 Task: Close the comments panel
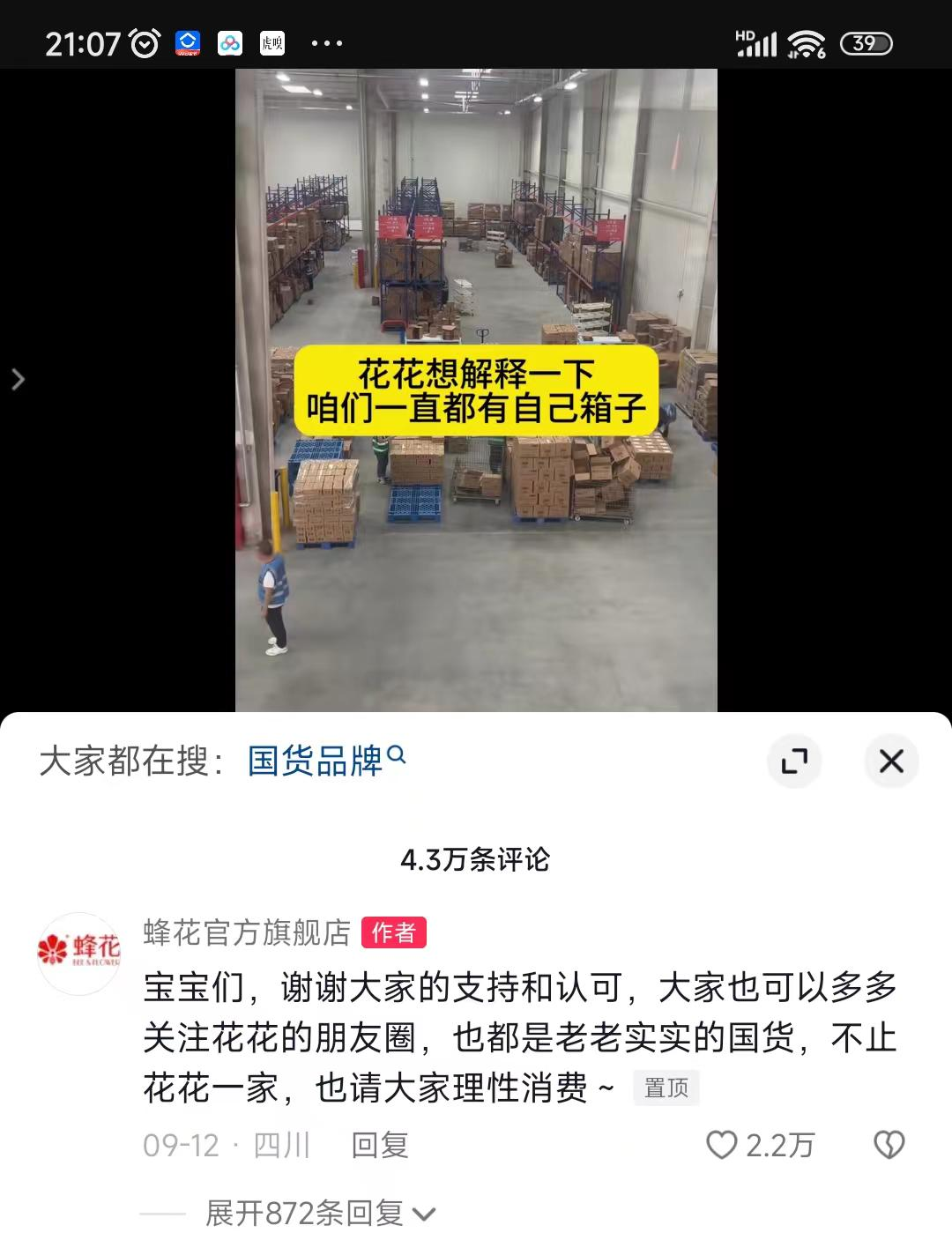(x=891, y=761)
